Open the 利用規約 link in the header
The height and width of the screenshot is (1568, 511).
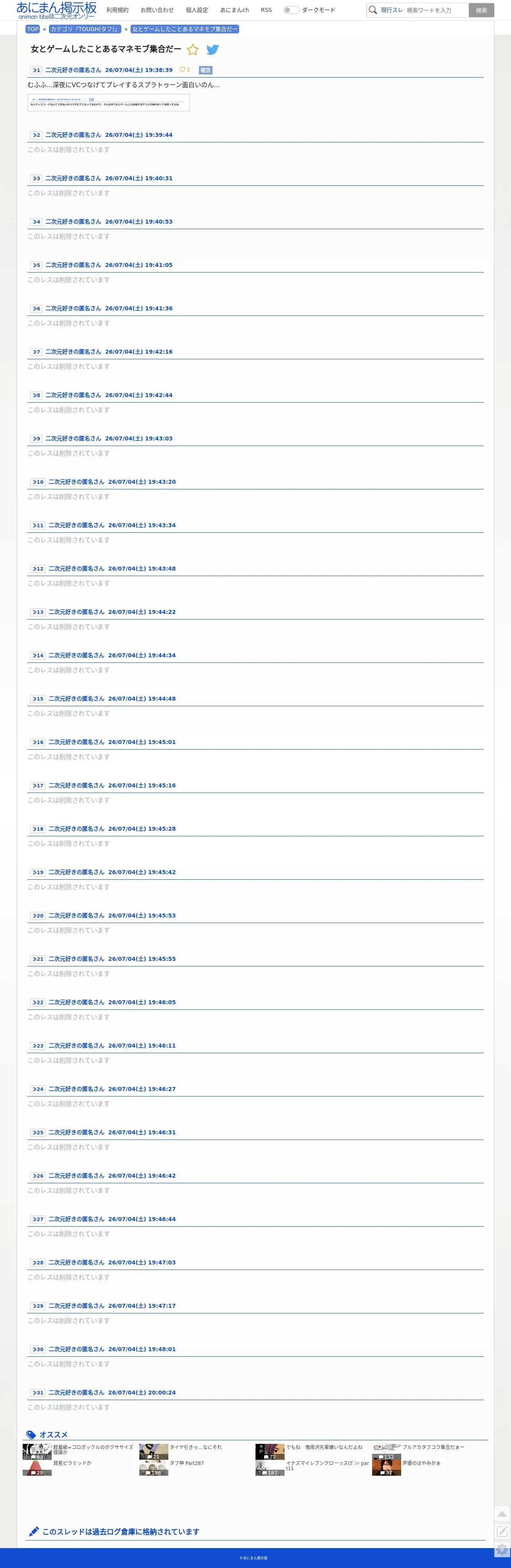click(x=117, y=10)
